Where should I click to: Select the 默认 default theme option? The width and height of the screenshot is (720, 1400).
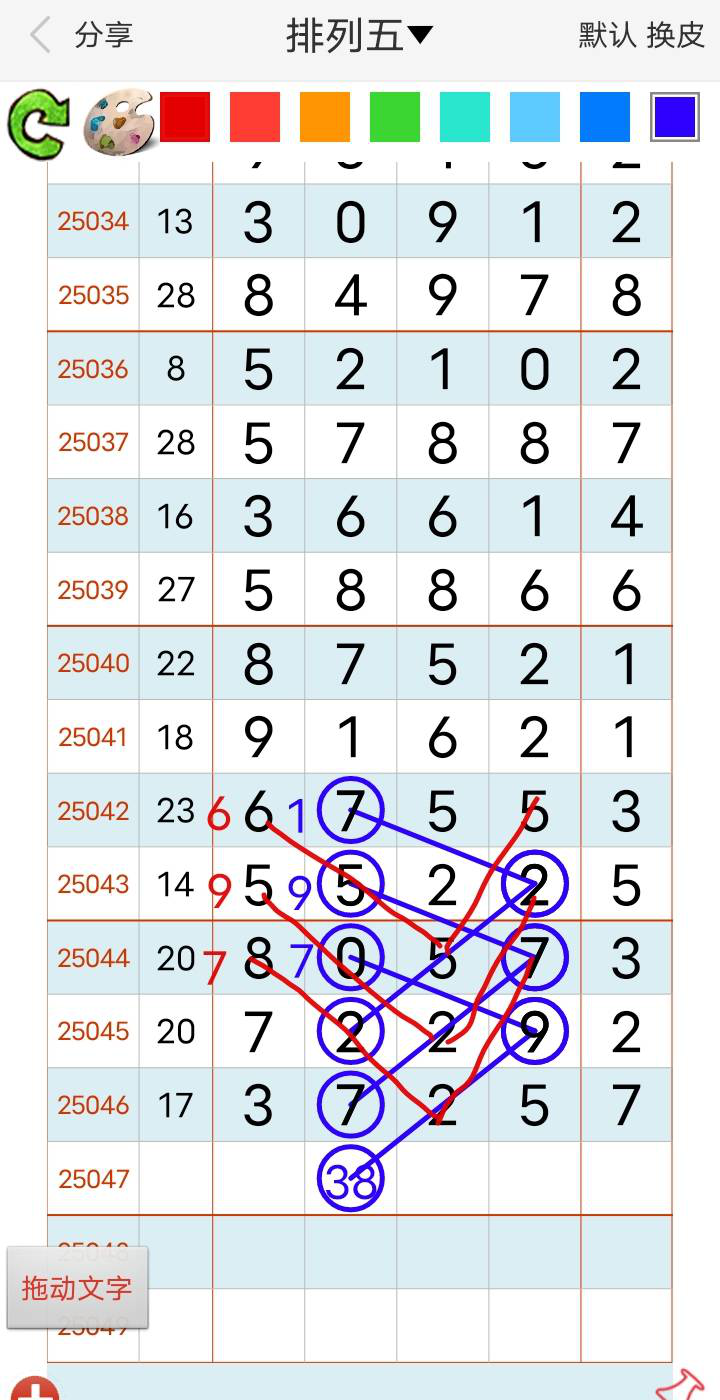pos(607,36)
